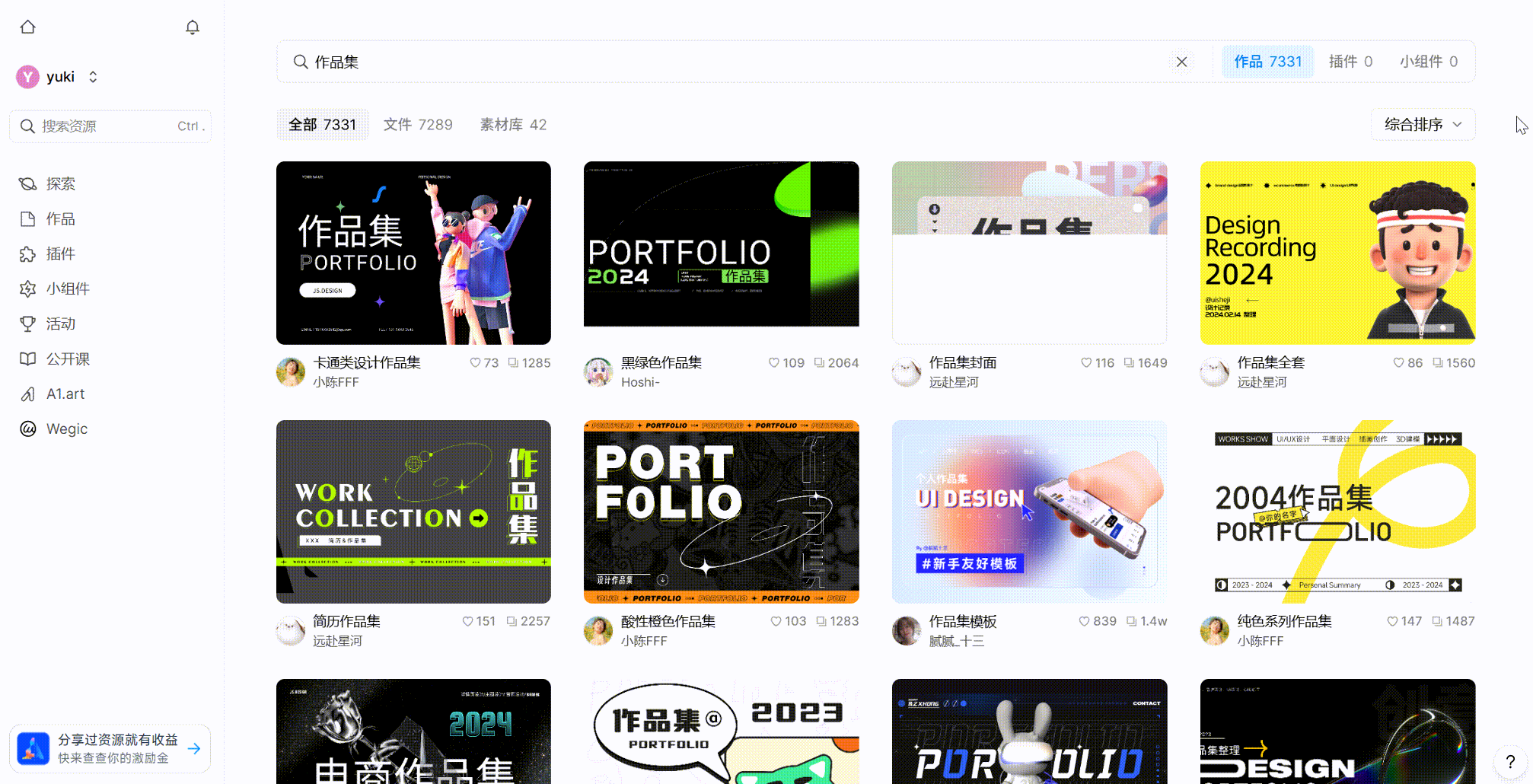Open the 分享过资源就有收益 banner
This screenshot has width=1533, height=784.
[110, 749]
